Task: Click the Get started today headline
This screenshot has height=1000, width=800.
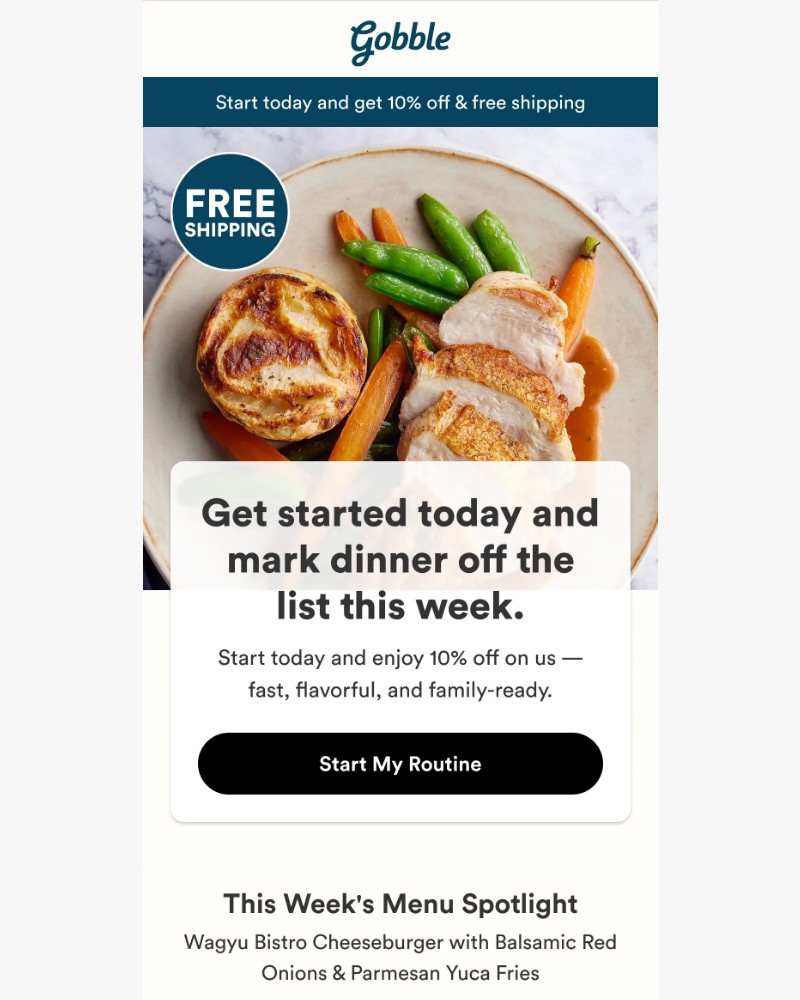Action: 400,559
